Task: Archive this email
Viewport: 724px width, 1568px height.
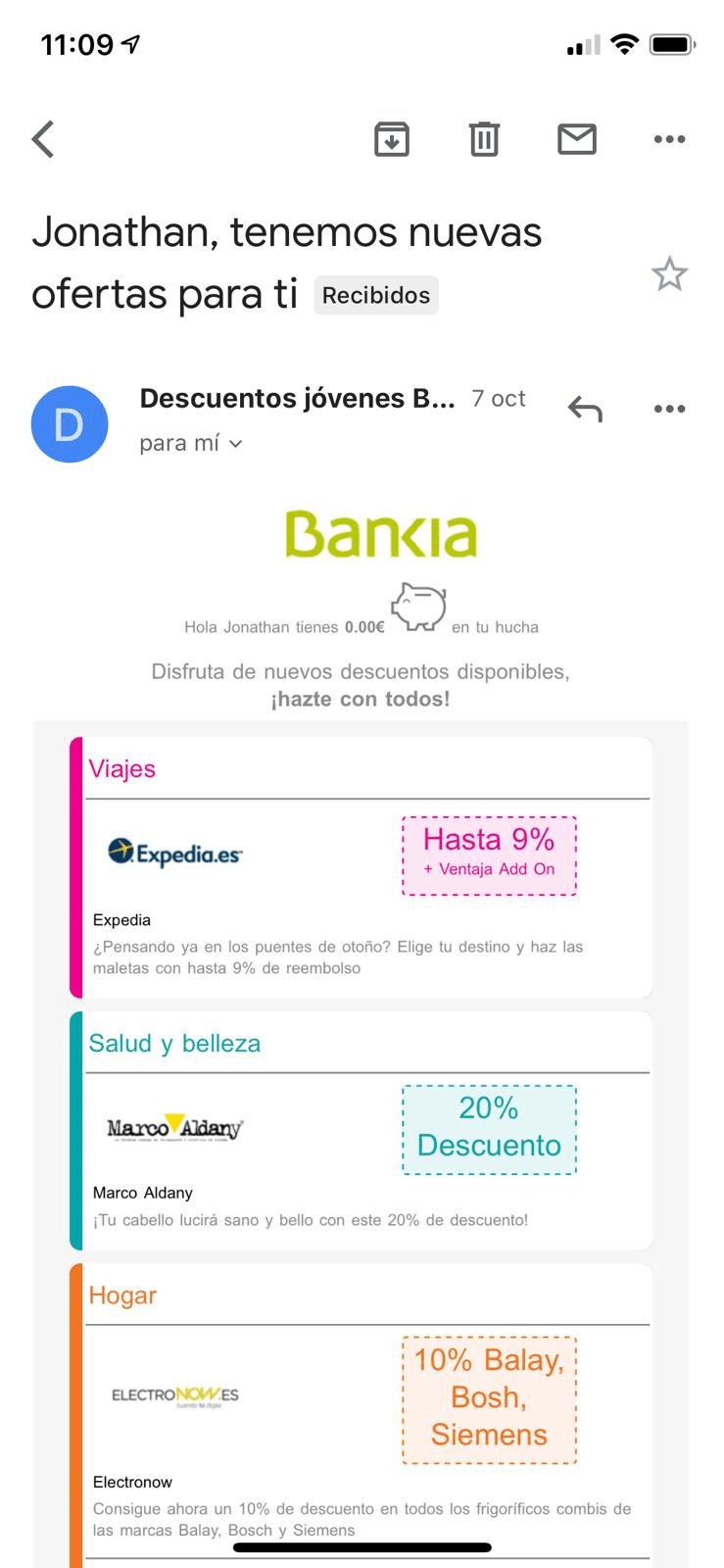Action: (x=392, y=139)
